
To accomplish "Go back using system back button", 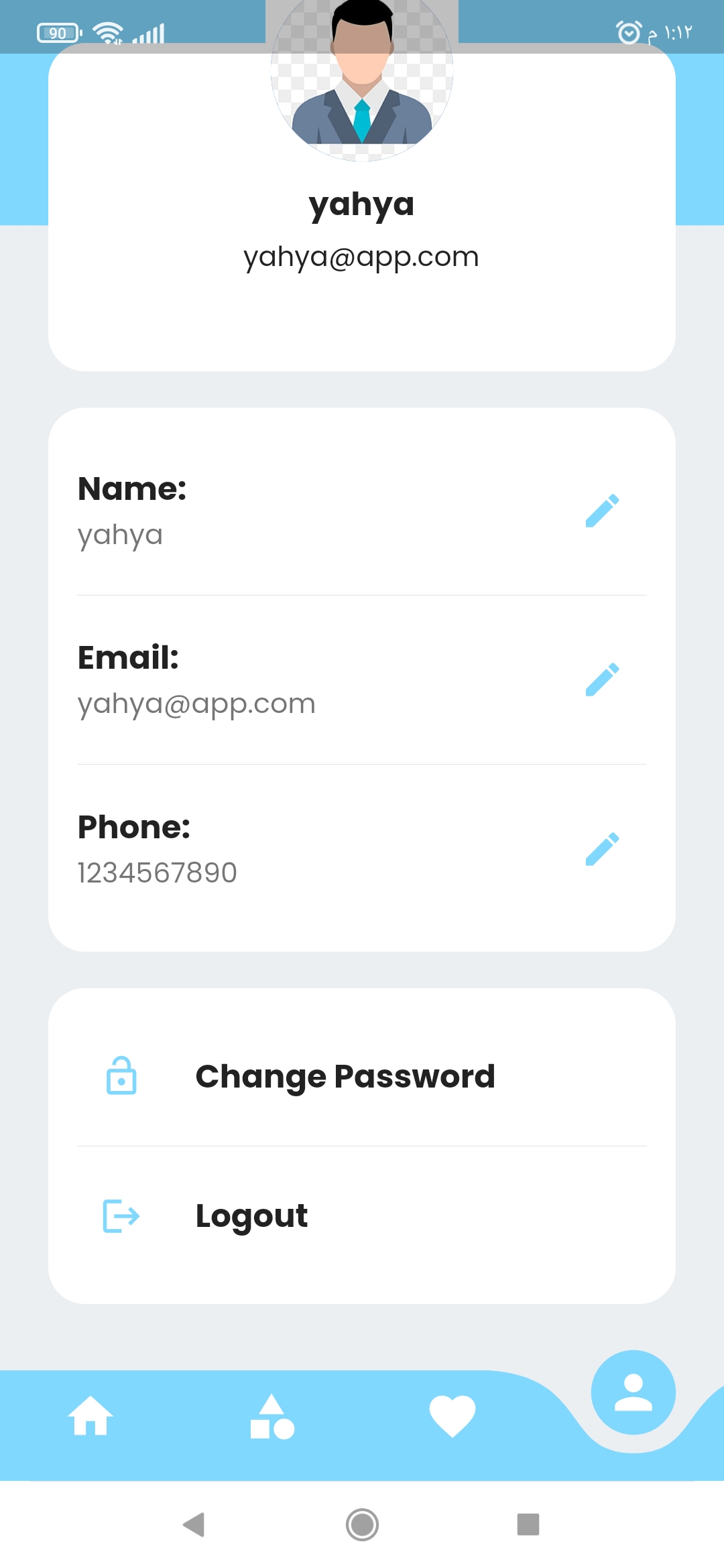I will pos(194,1524).
